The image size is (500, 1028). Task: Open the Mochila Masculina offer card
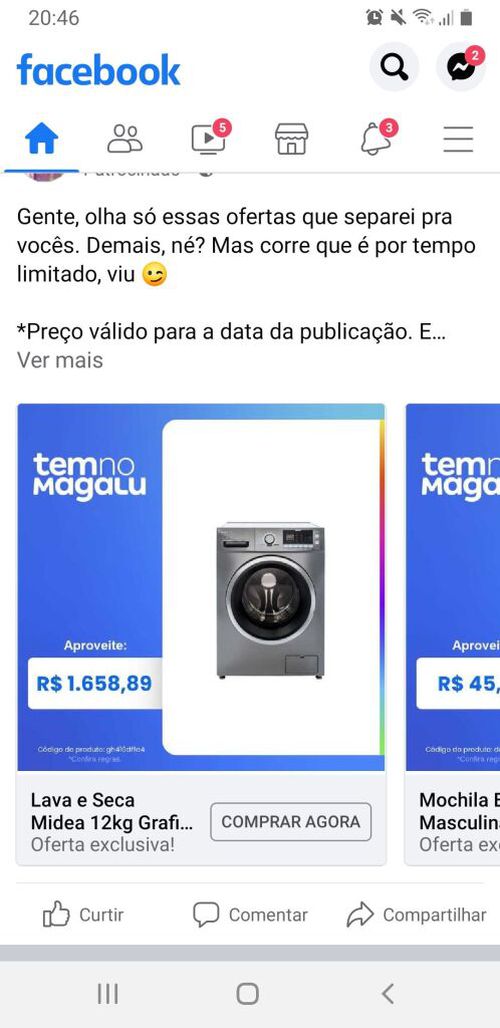coord(453,634)
